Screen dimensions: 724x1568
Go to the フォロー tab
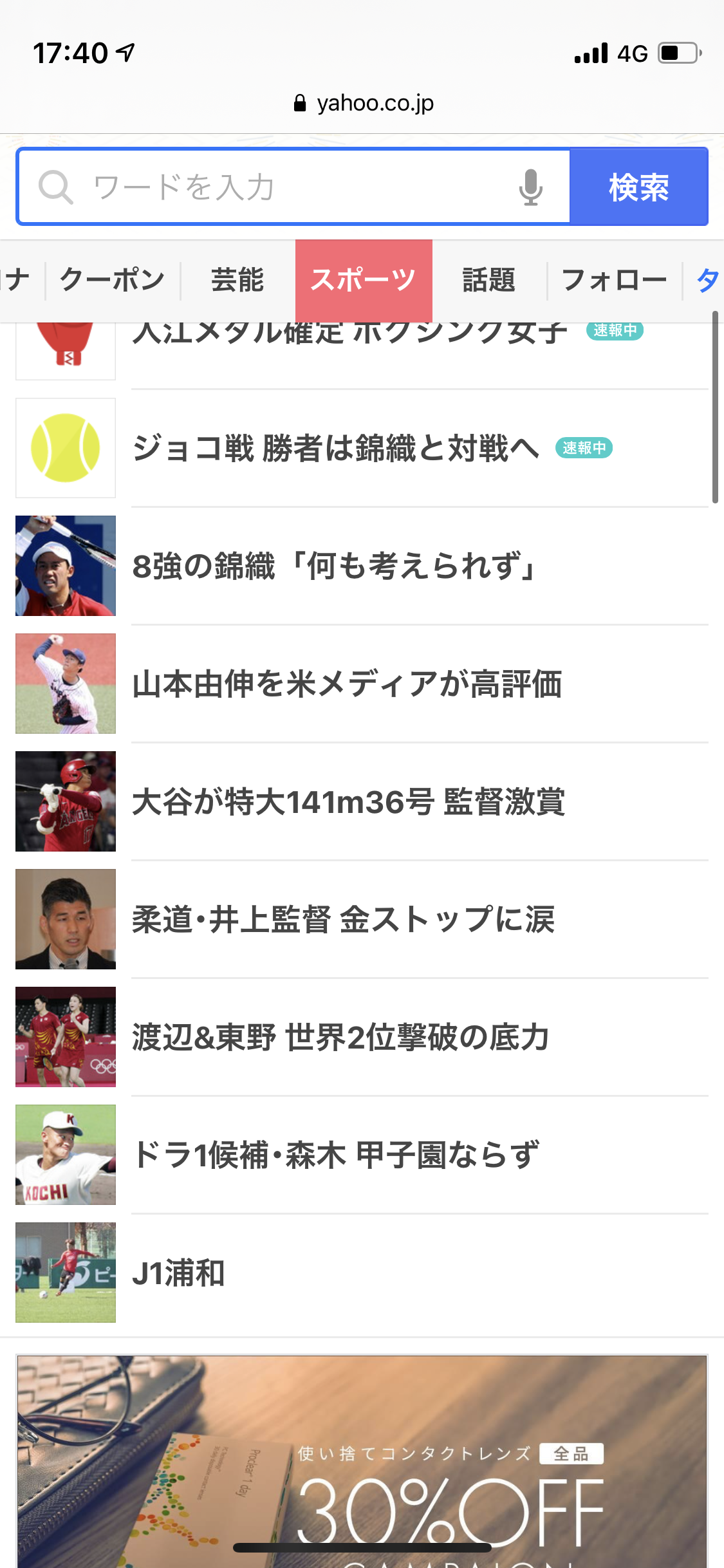pos(614,280)
